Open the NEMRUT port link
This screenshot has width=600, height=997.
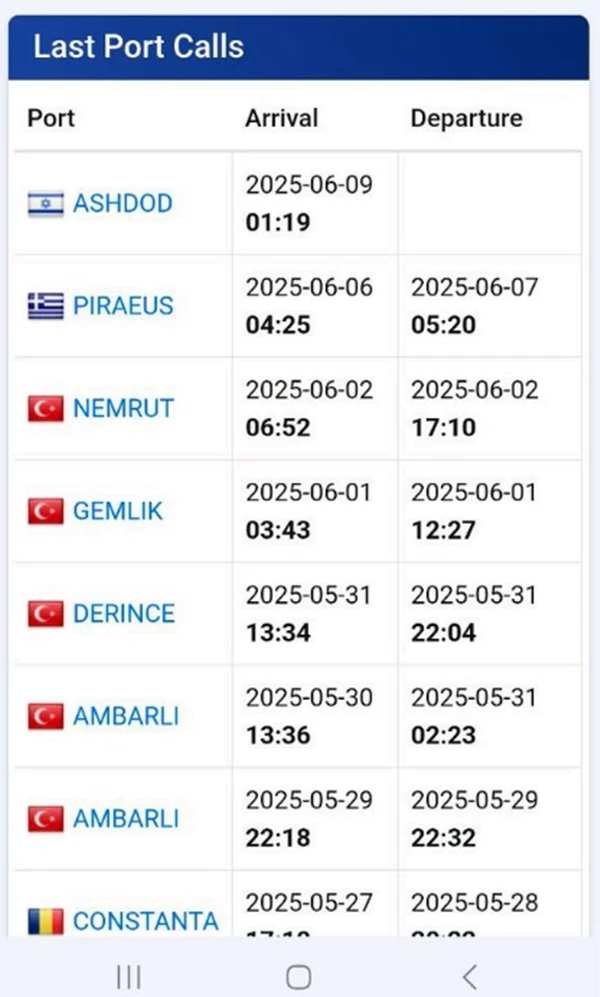pyautogui.click(x=123, y=408)
